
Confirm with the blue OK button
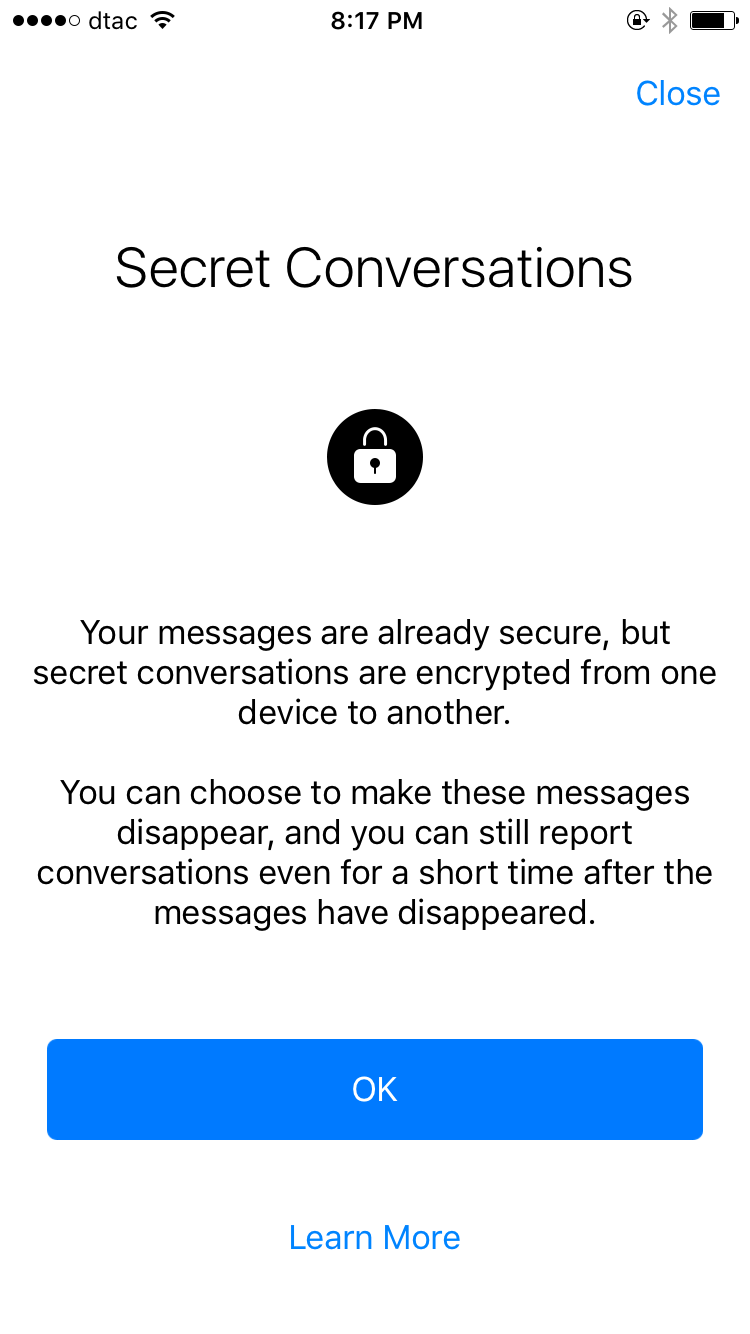point(375,1089)
